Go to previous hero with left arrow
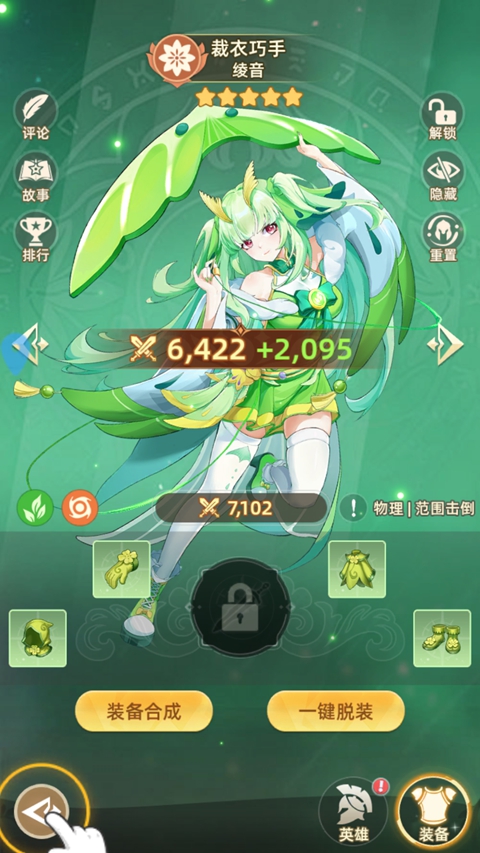 pos(29,344)
